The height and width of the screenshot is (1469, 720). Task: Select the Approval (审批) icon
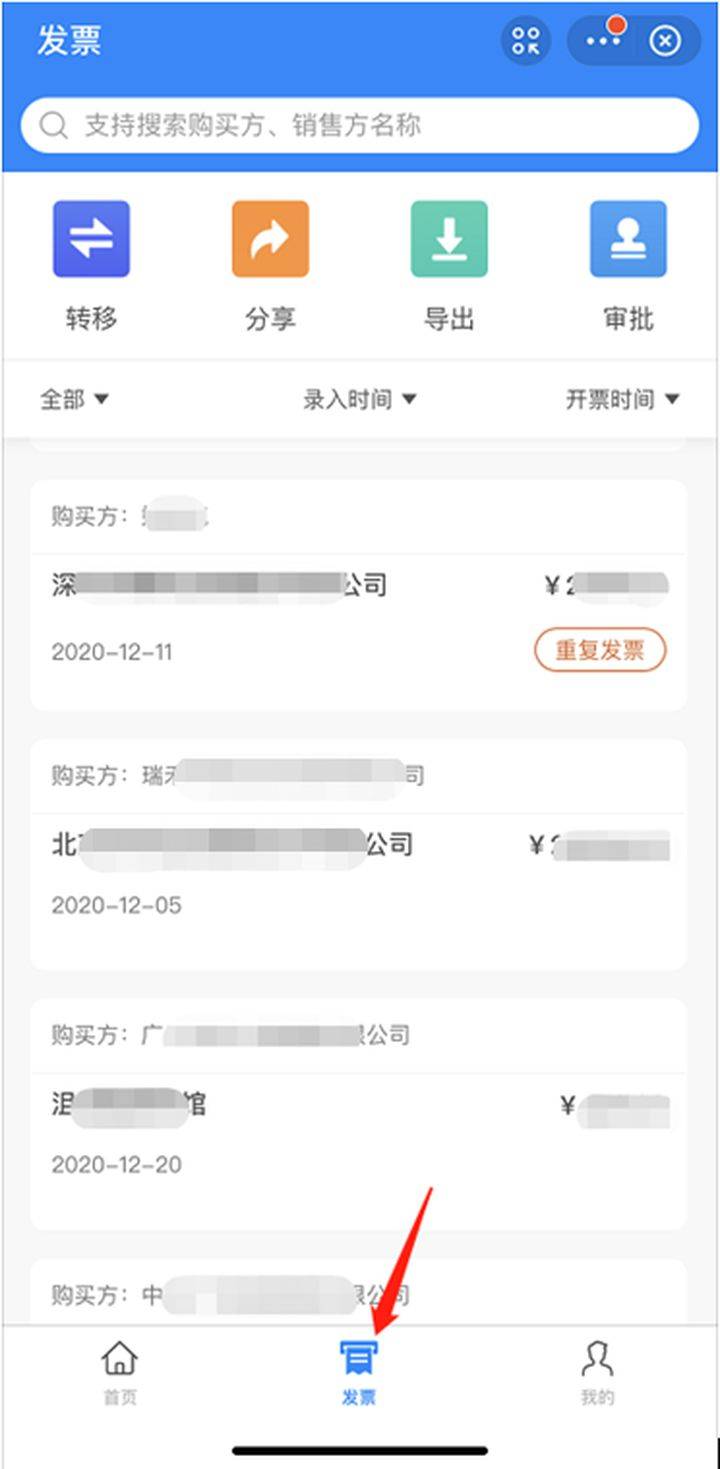(x=628, y=238)
